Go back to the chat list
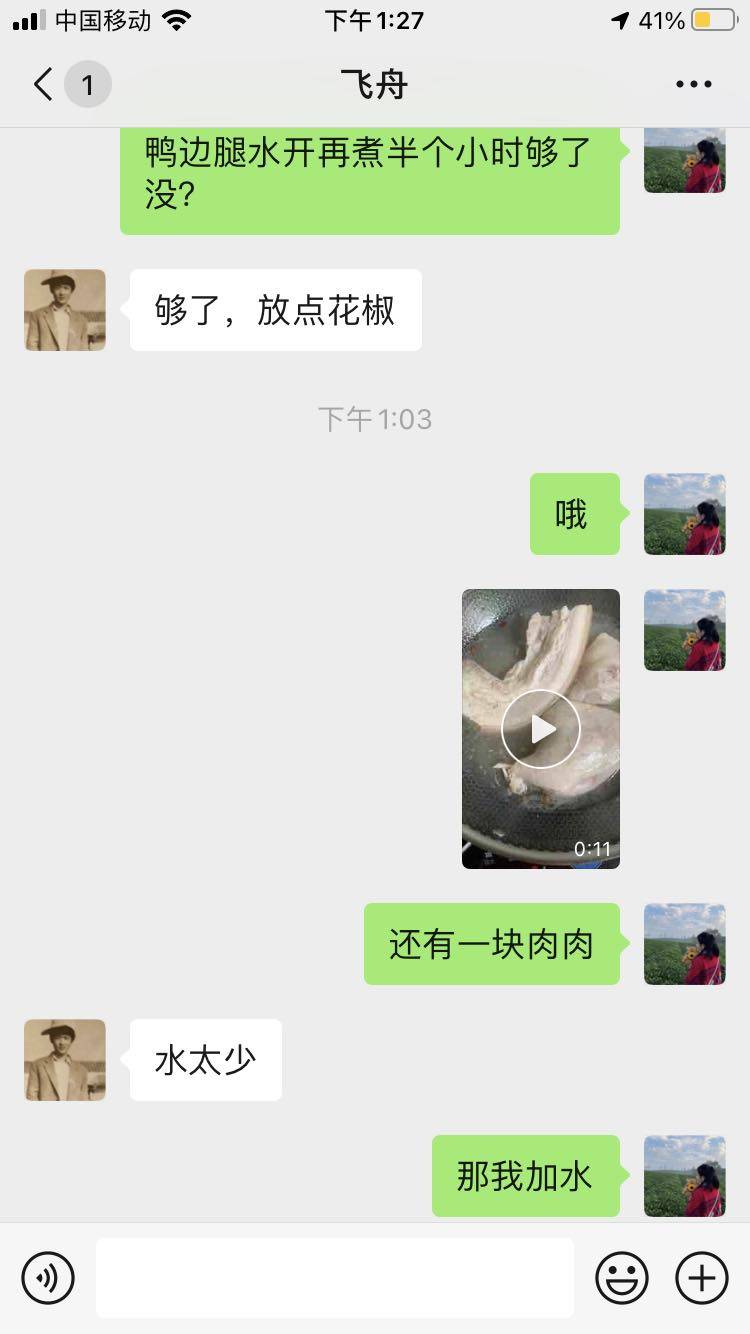Screen dimensions: 750x1334 [44, 85]
